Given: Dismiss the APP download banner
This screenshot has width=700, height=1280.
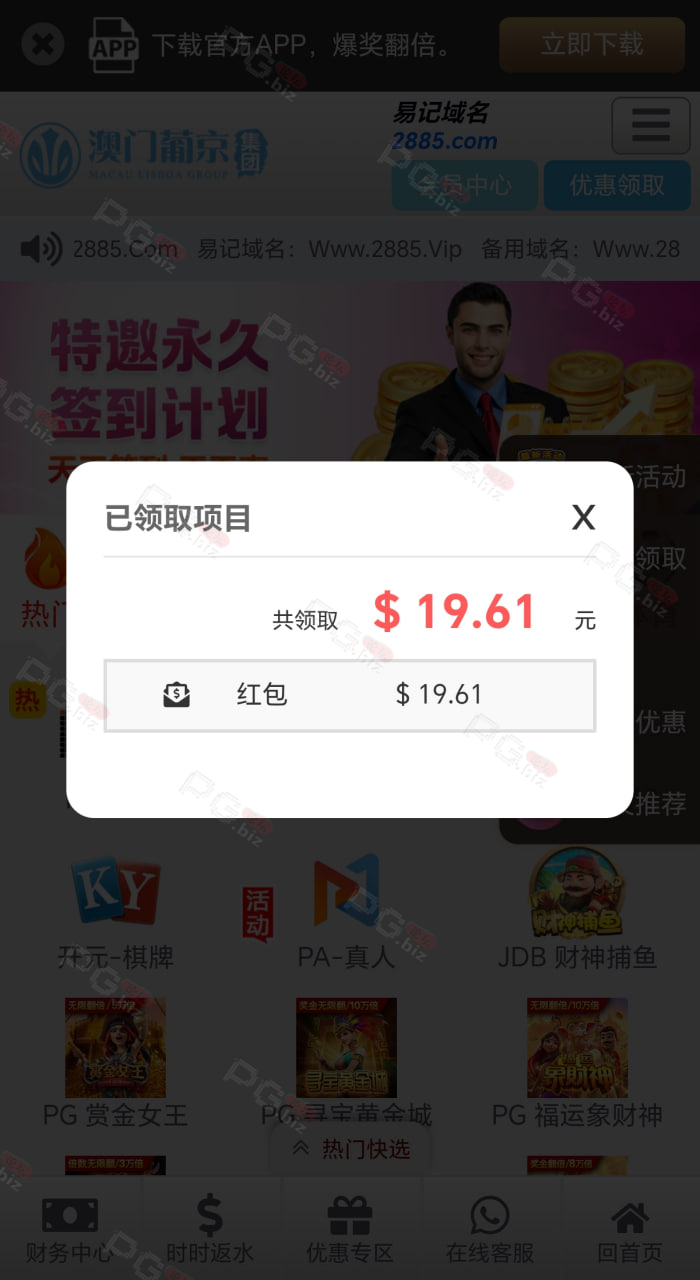Looking at the screenshot, I should click(x=43, y=44).
